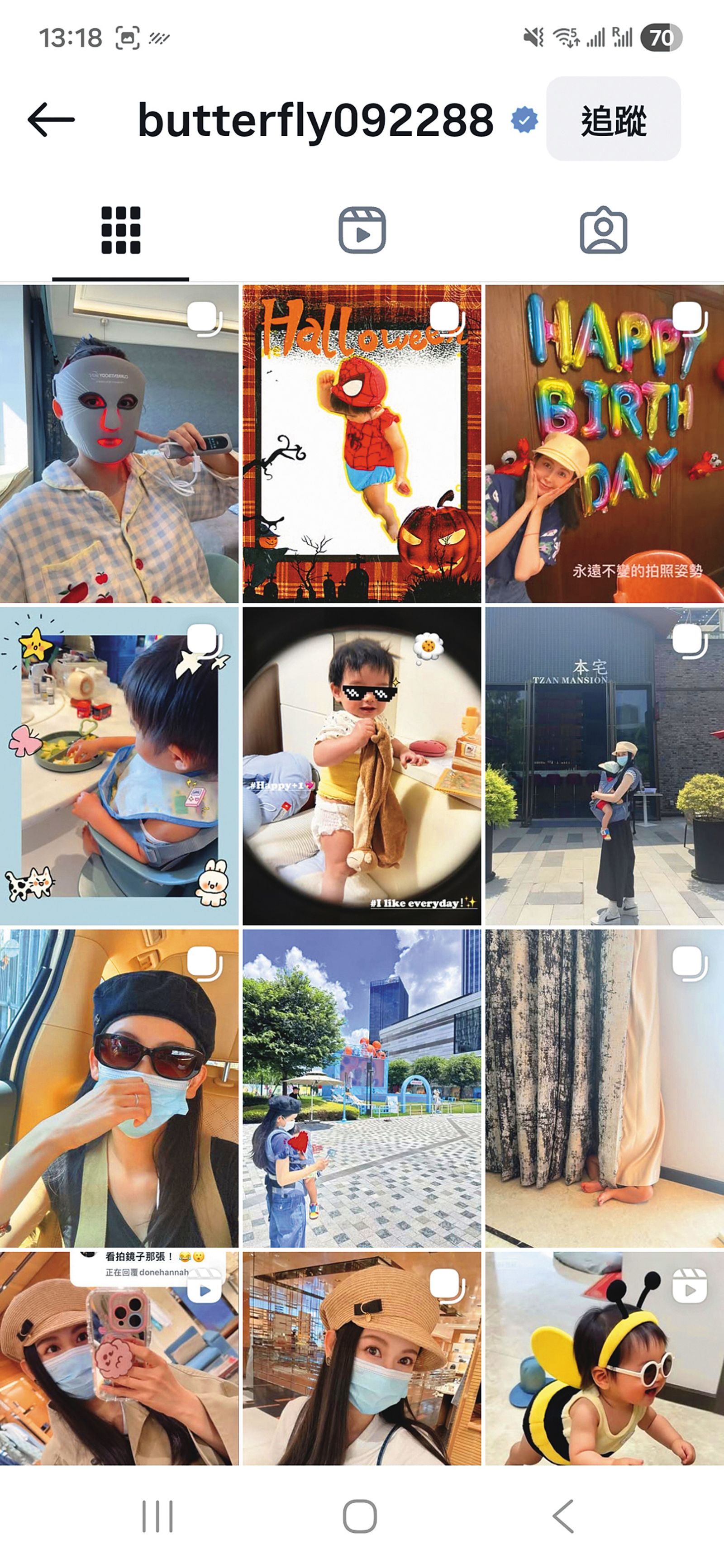Open the recent apps view
This screenshot has width=724, height=1568.
point(157,1516)
